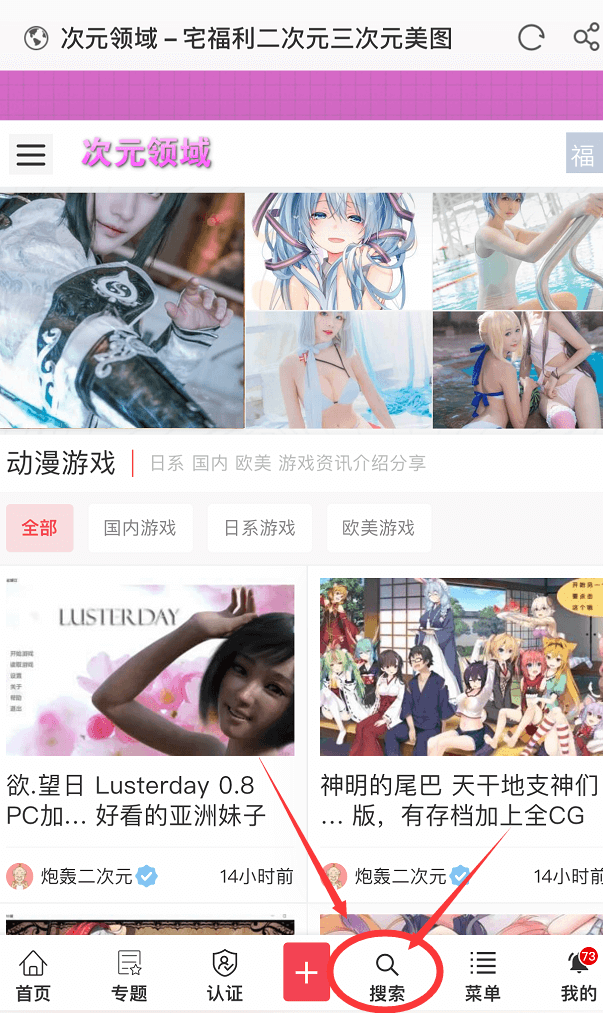
Task: Open the 菜单 tab
Action: point(483,976)
